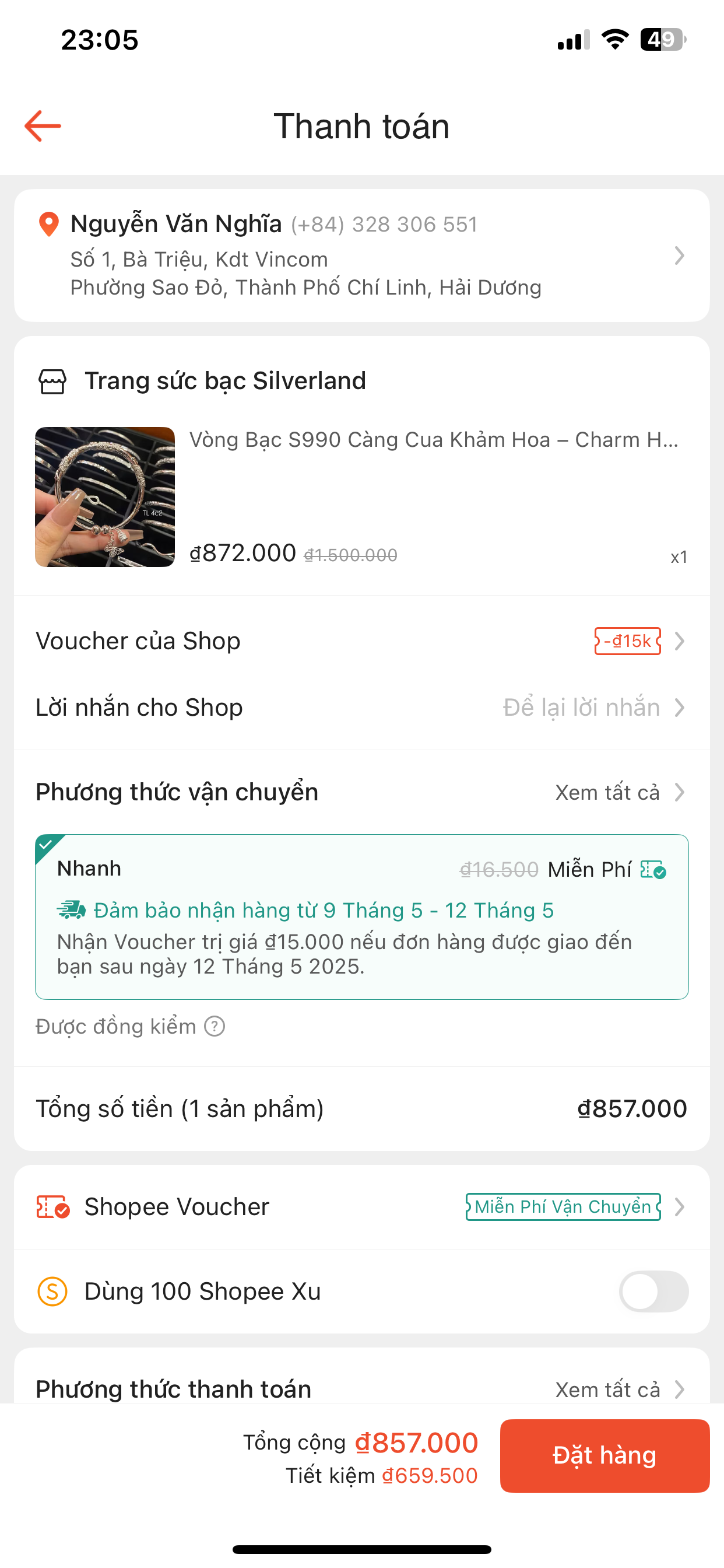Open the Trang sức bạc Silverland shop

tap(224, 381)
